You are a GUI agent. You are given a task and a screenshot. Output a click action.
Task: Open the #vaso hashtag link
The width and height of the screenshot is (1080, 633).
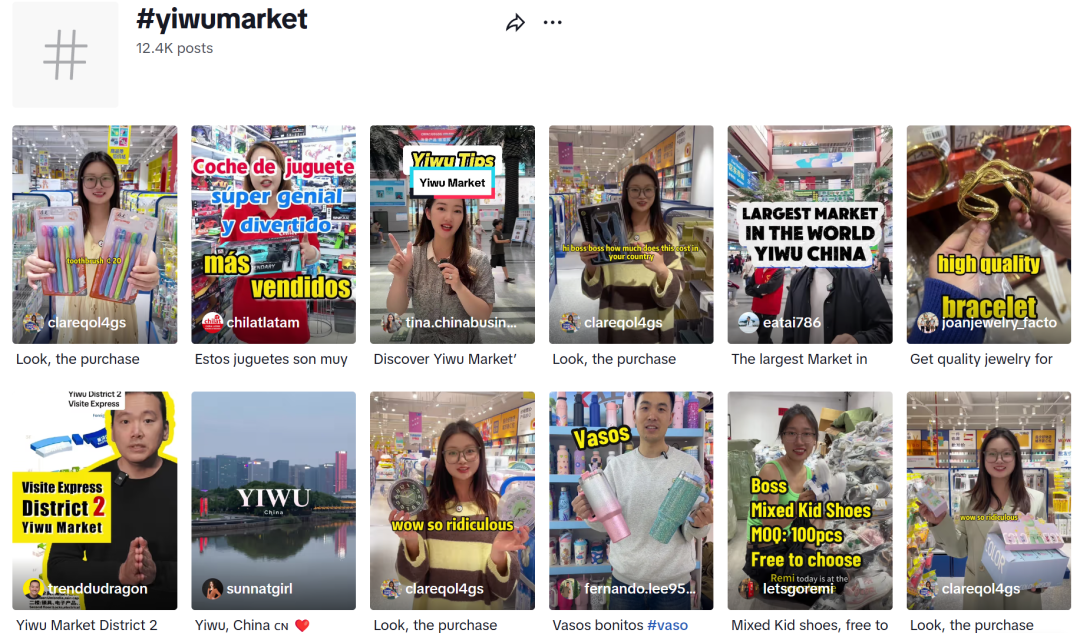[x=667, y=625]
